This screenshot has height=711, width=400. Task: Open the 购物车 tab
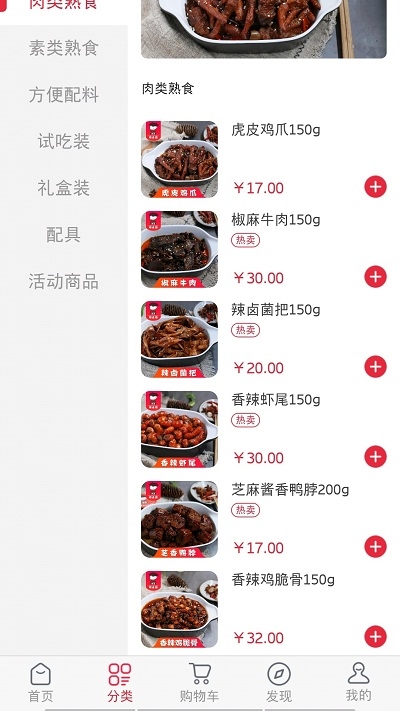(x=200, y=682)
